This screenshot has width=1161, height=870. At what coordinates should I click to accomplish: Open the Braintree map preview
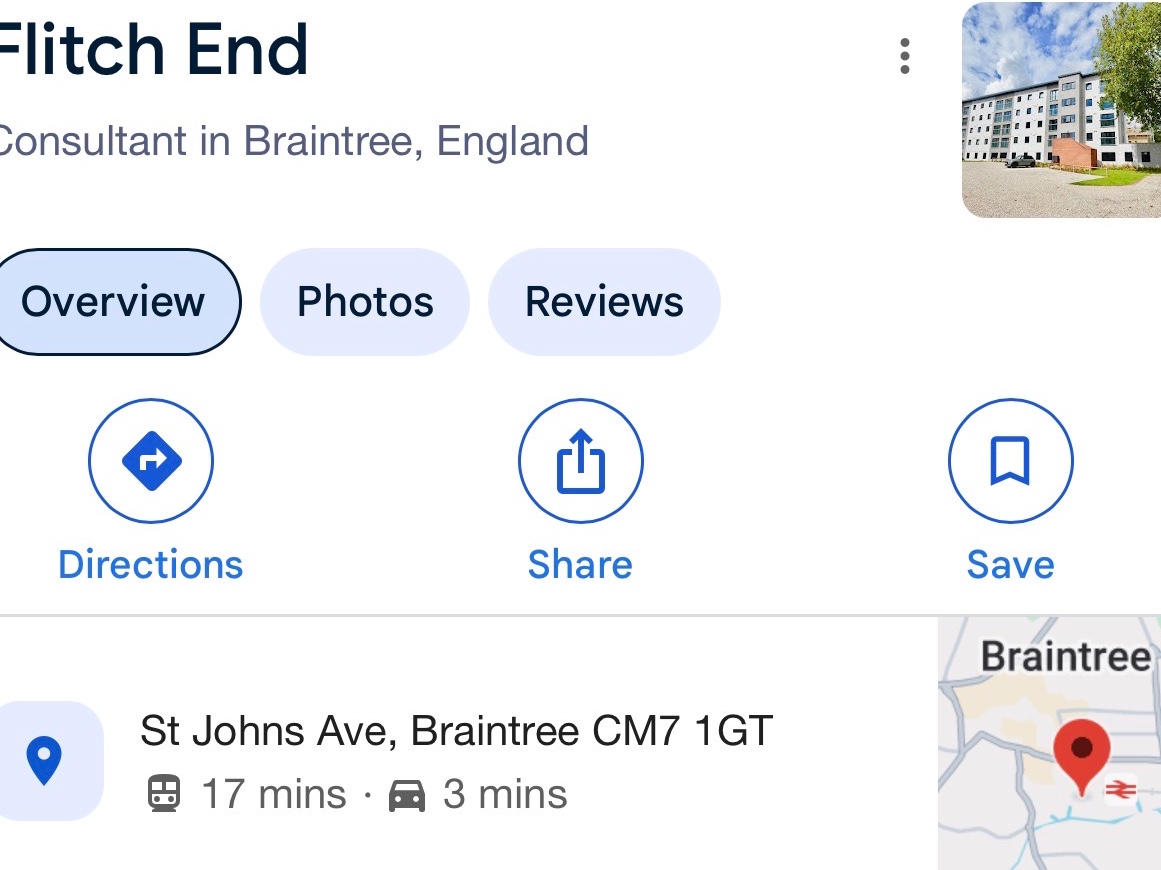point(1049,743)
